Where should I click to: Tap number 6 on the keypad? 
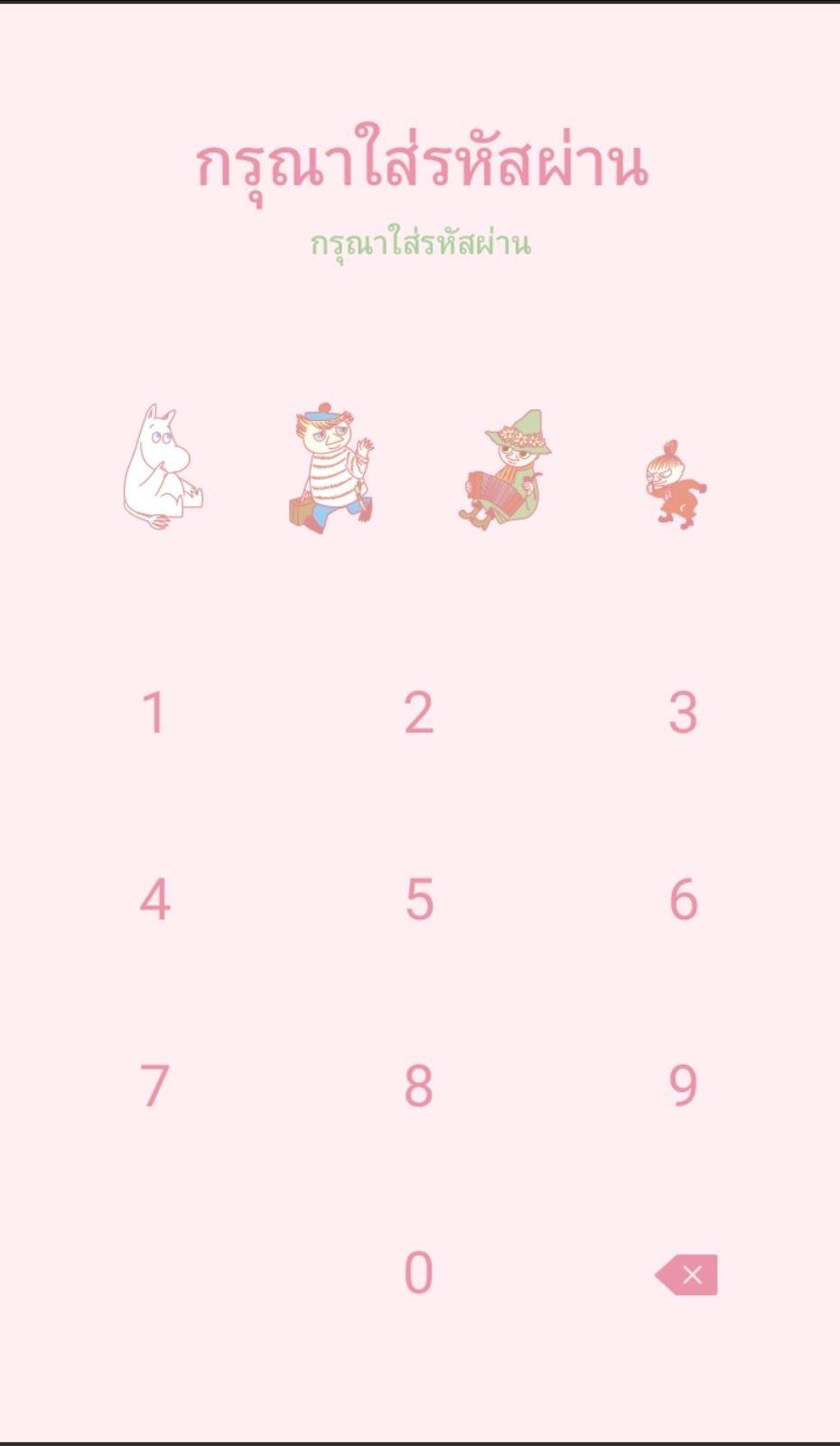point(683,900)
